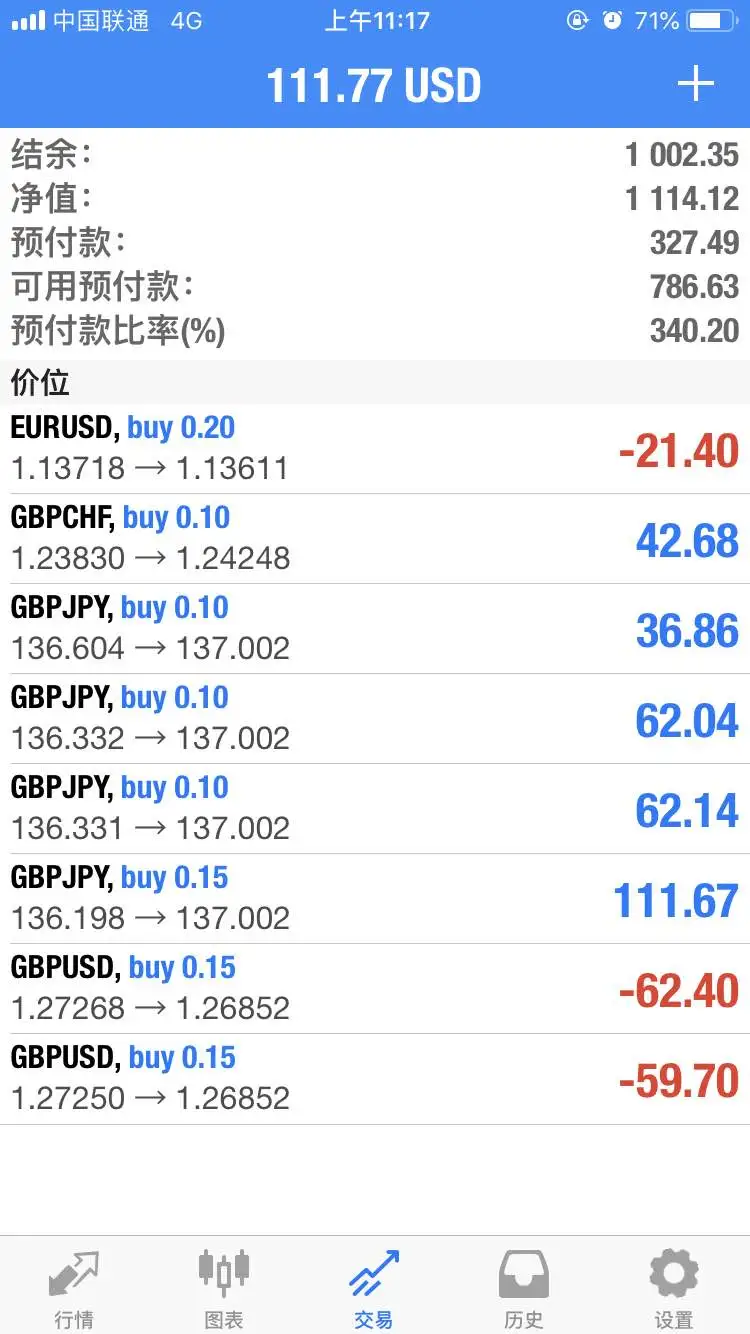The image size is (750, 1334).
Task: Open the 图表 chart tab
Action: (224, 1285)
